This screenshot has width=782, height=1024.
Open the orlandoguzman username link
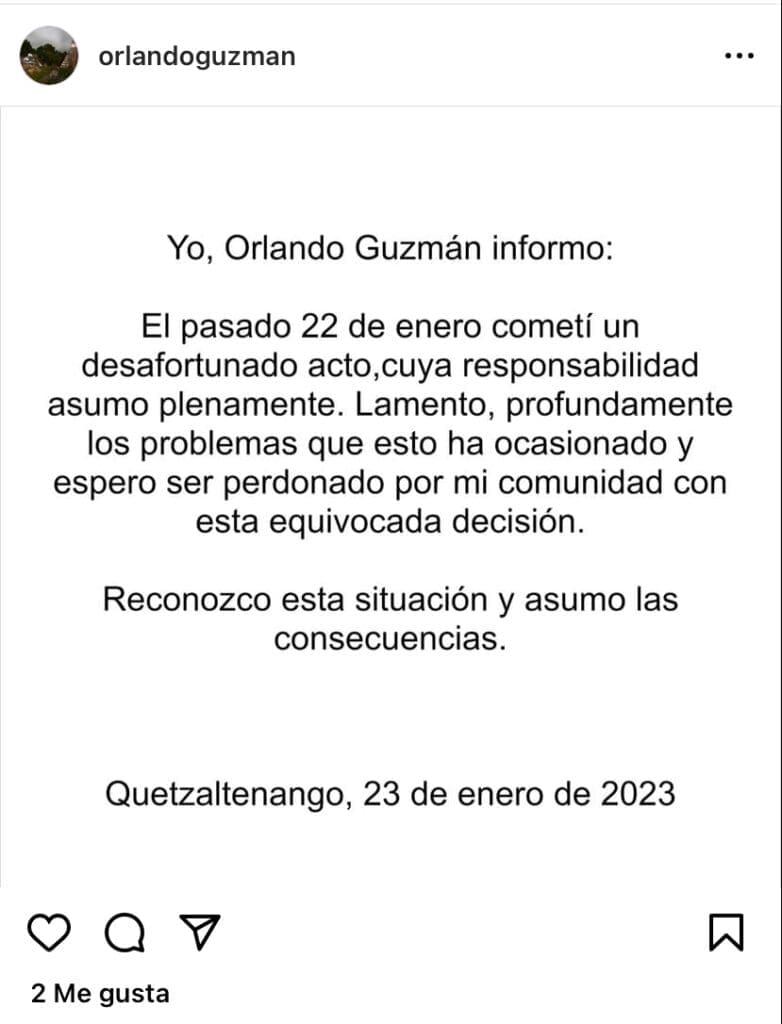coord(197,56)
